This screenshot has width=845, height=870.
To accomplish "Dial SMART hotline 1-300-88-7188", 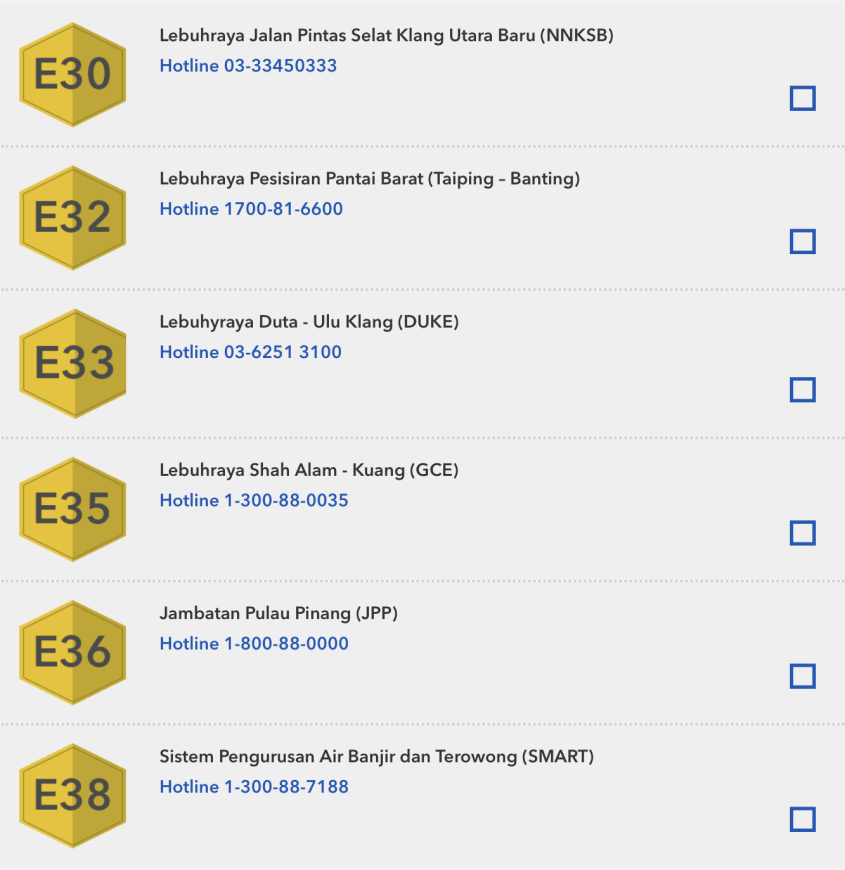I will click(x=254, y=787).
